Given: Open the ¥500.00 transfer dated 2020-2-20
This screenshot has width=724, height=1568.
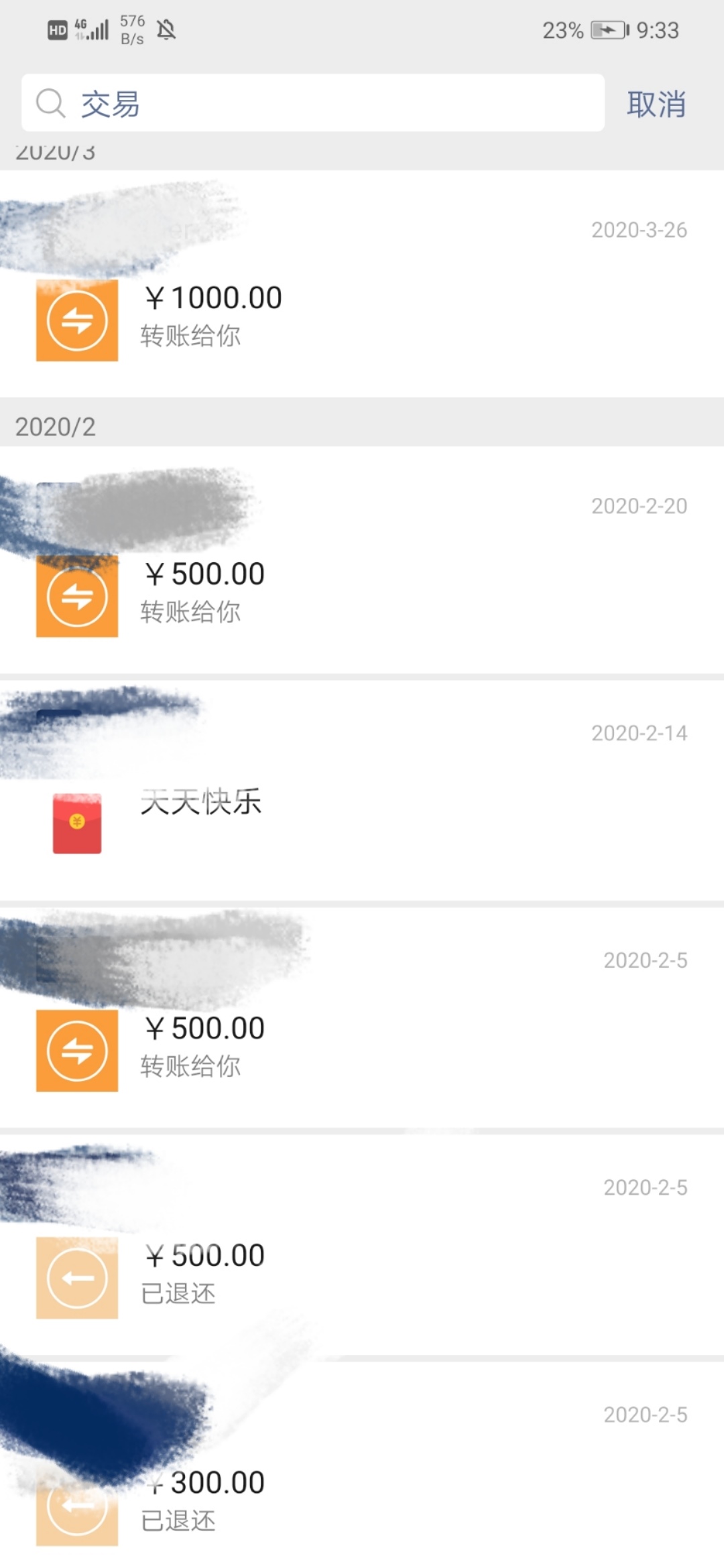Looking at the screenshot, I should pos(362,560).
